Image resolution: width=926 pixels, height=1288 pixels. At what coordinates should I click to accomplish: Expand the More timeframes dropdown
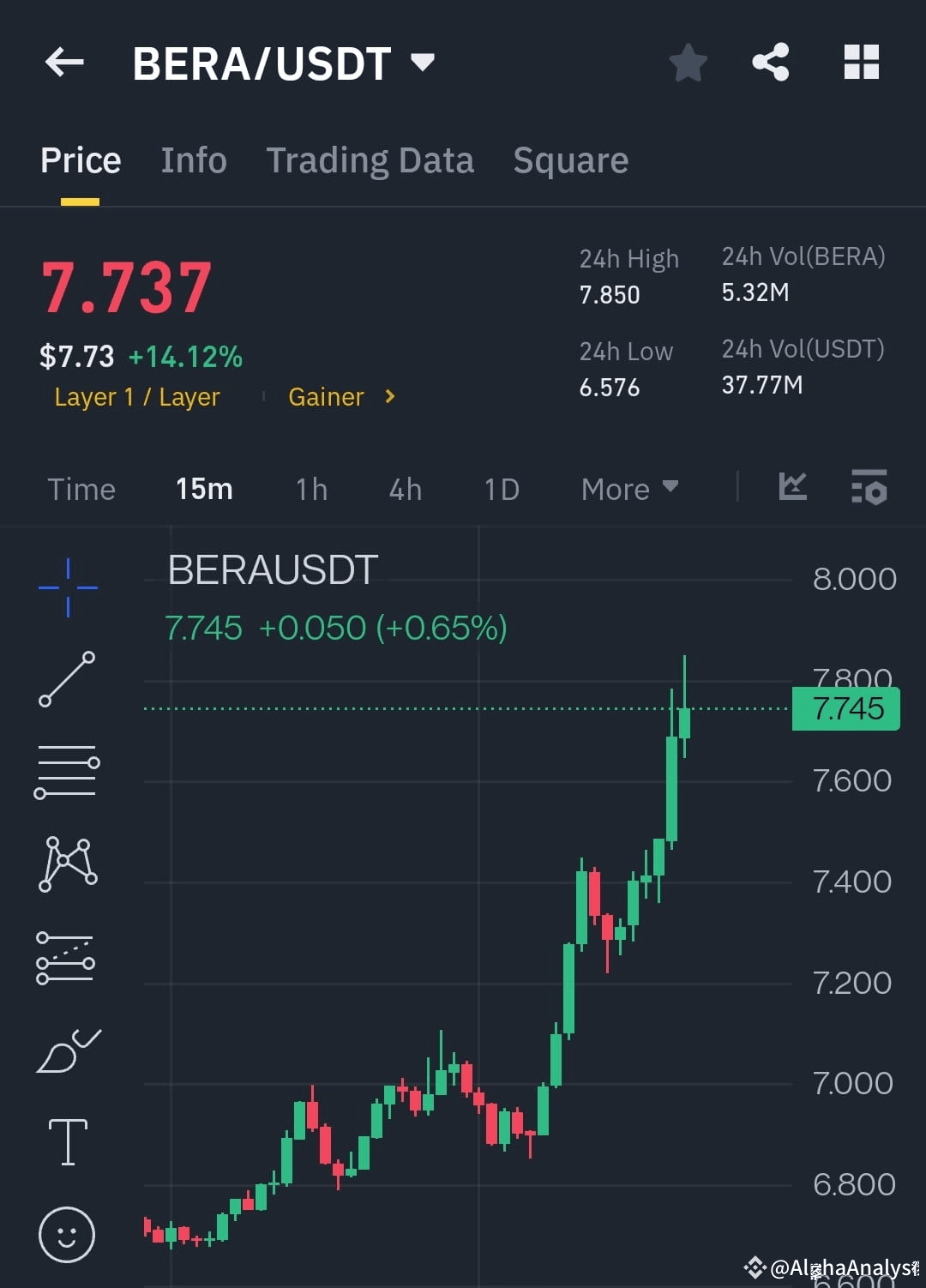[x=628, y=489]
